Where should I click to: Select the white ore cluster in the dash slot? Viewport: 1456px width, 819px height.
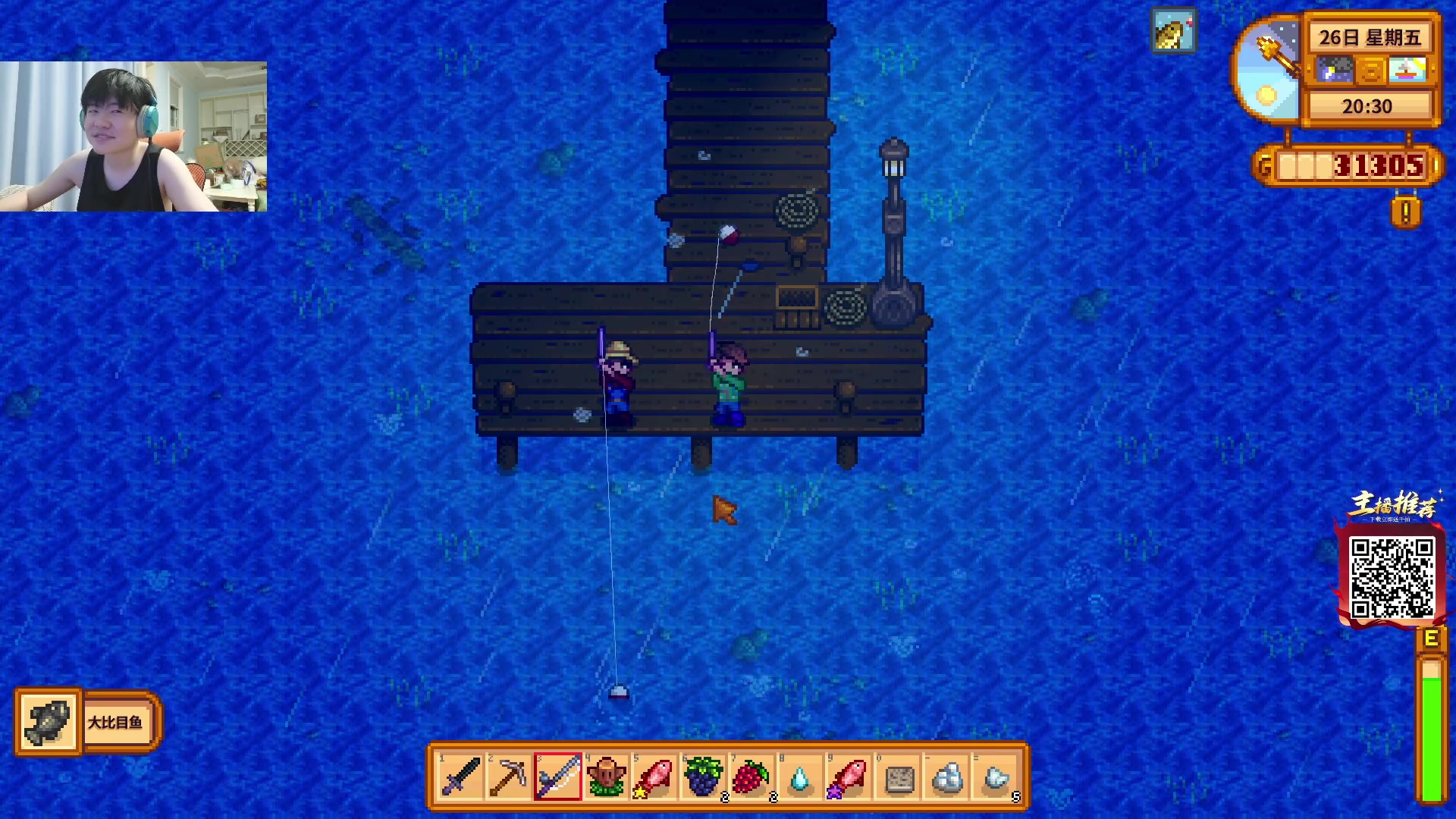(947, 777)
